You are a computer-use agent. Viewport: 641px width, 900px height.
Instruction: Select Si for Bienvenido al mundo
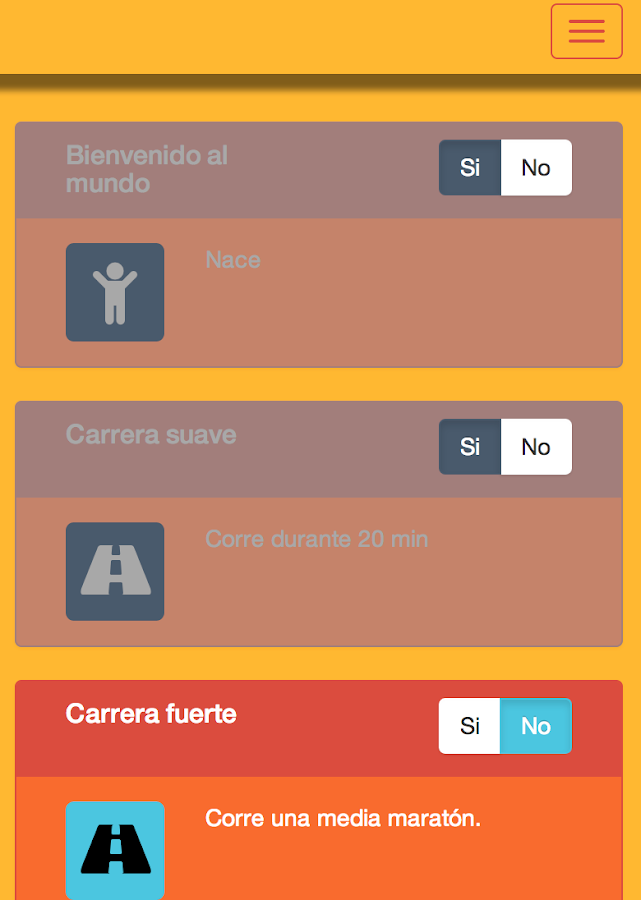click(470, 168)
